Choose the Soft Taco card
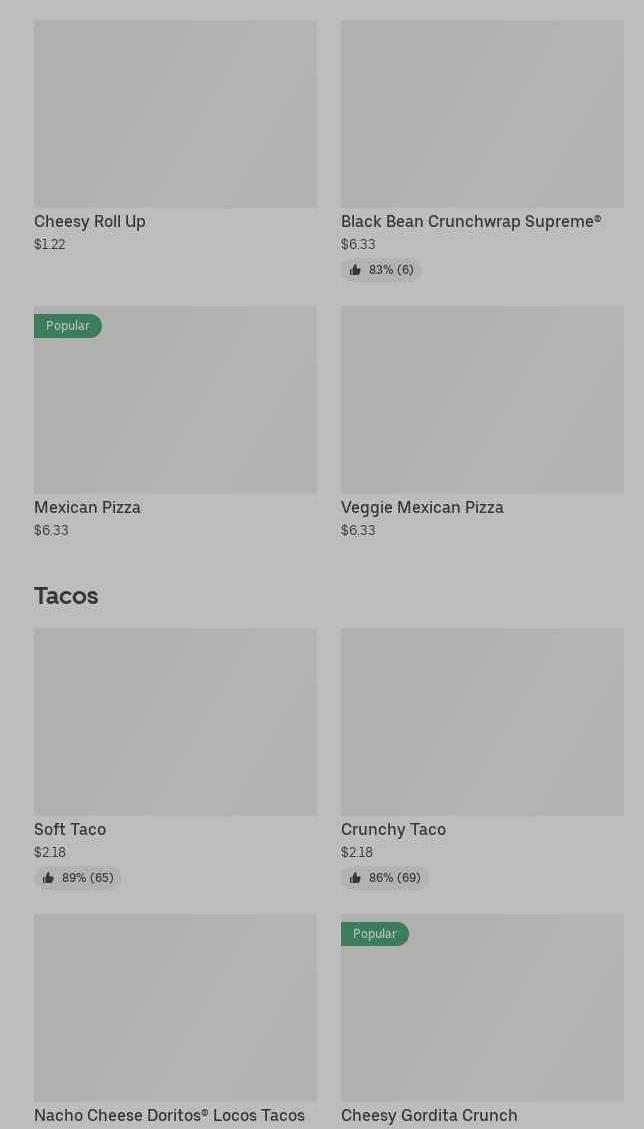Screen dimensions: 644x1129 [175, 758]
